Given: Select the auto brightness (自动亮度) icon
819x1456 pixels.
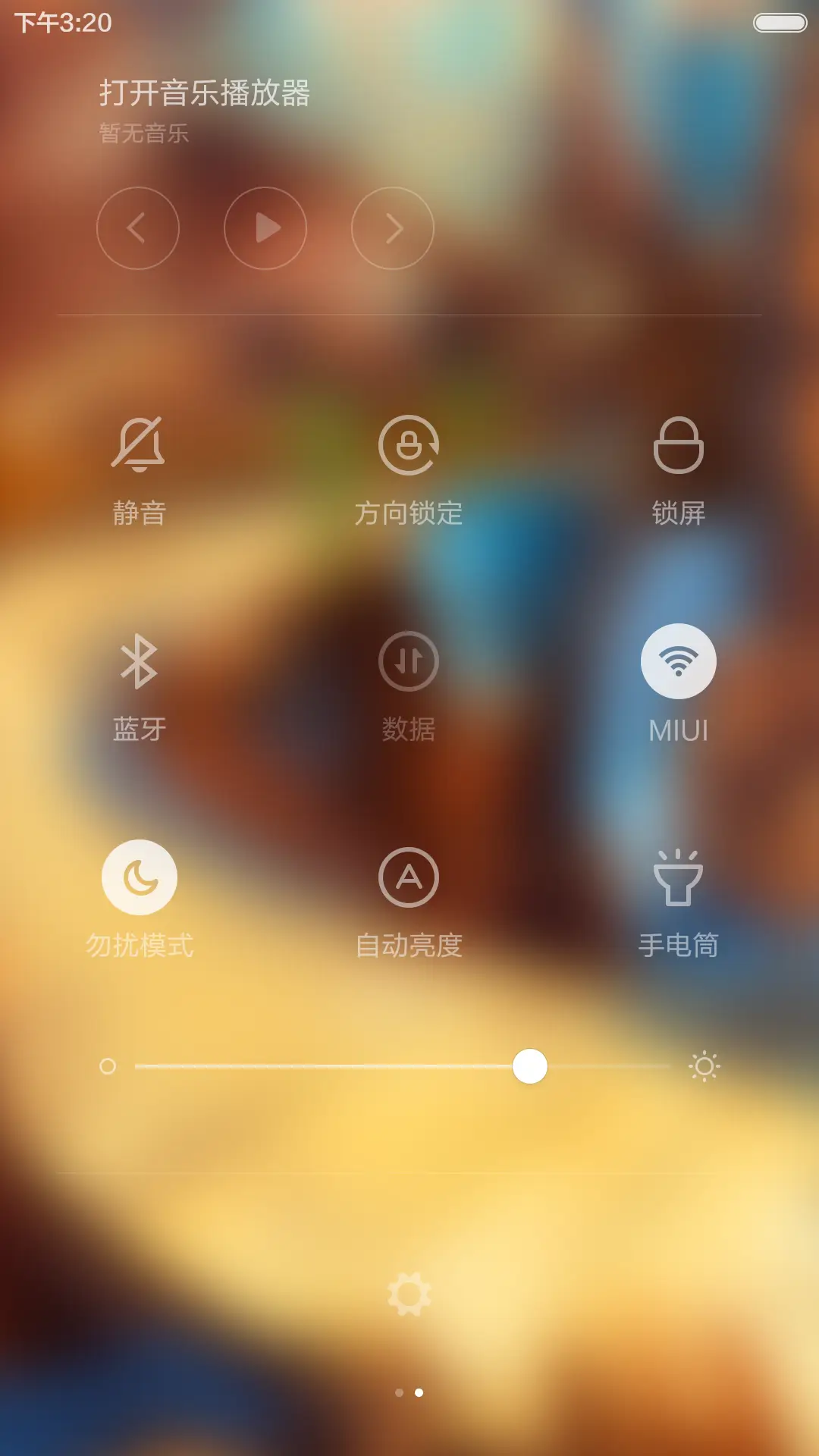Looking at the screenshot, I should (x=409, y=876).
